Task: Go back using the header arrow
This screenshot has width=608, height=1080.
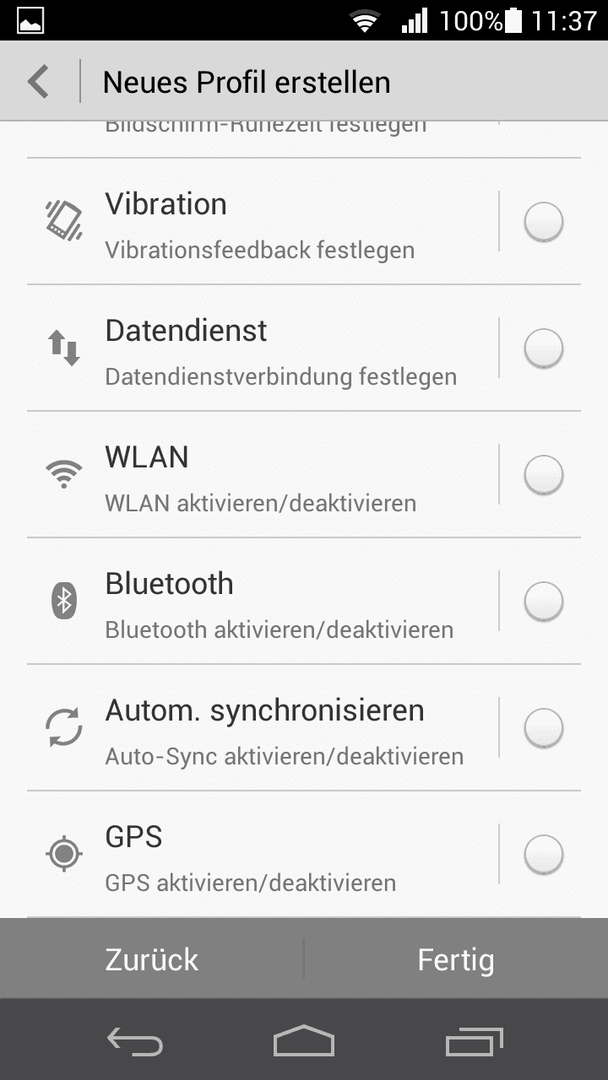Action: 39,81
